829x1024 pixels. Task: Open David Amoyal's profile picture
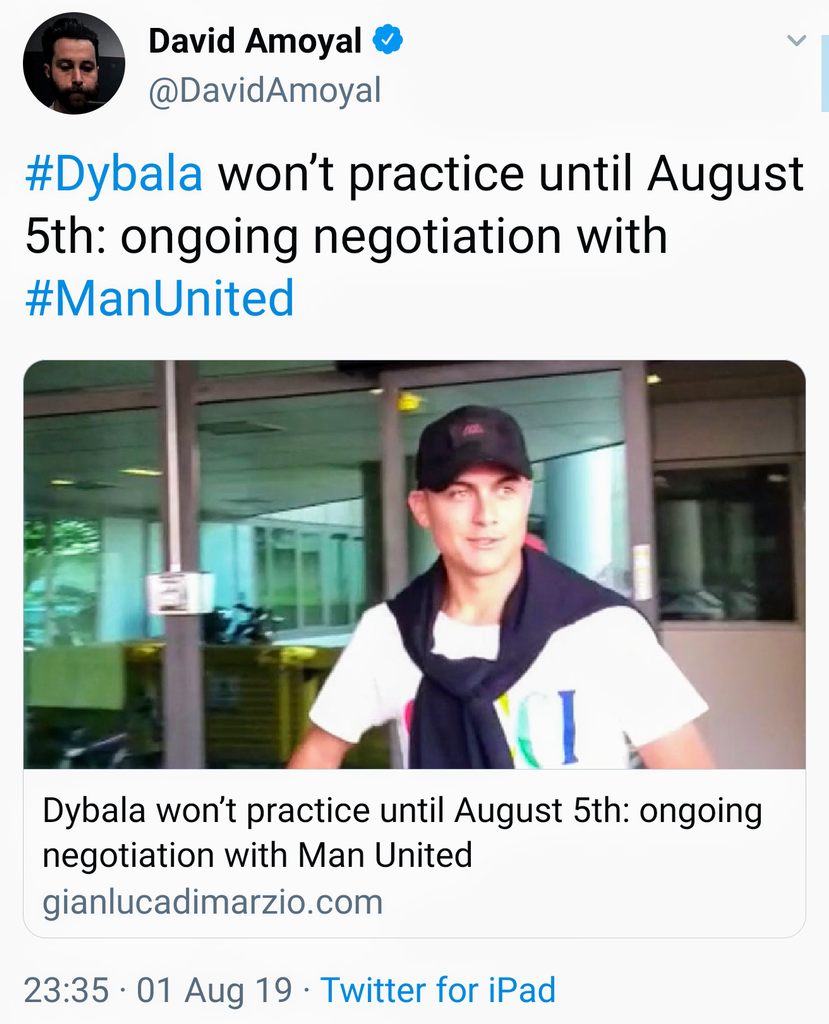pyautogui.click(x=74, y=63)
